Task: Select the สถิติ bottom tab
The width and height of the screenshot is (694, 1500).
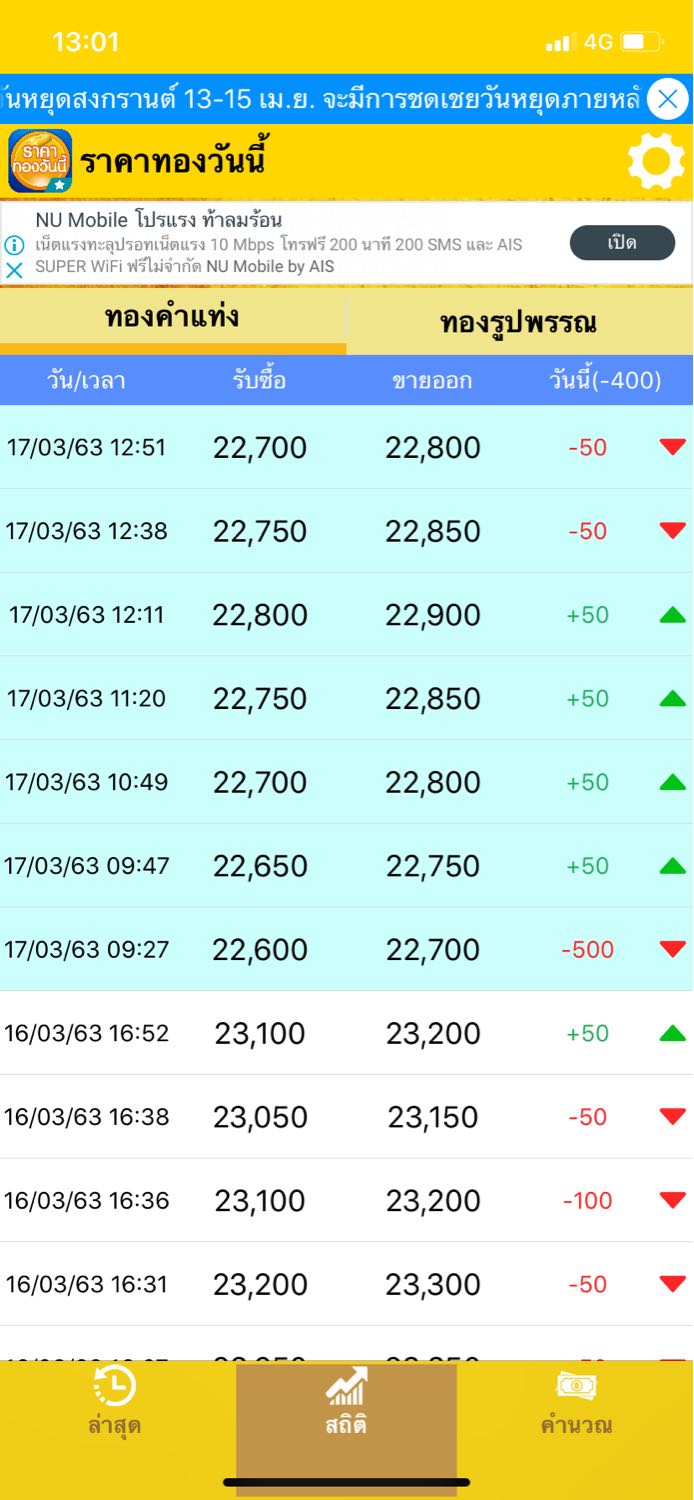Action: coord(346,1402)
